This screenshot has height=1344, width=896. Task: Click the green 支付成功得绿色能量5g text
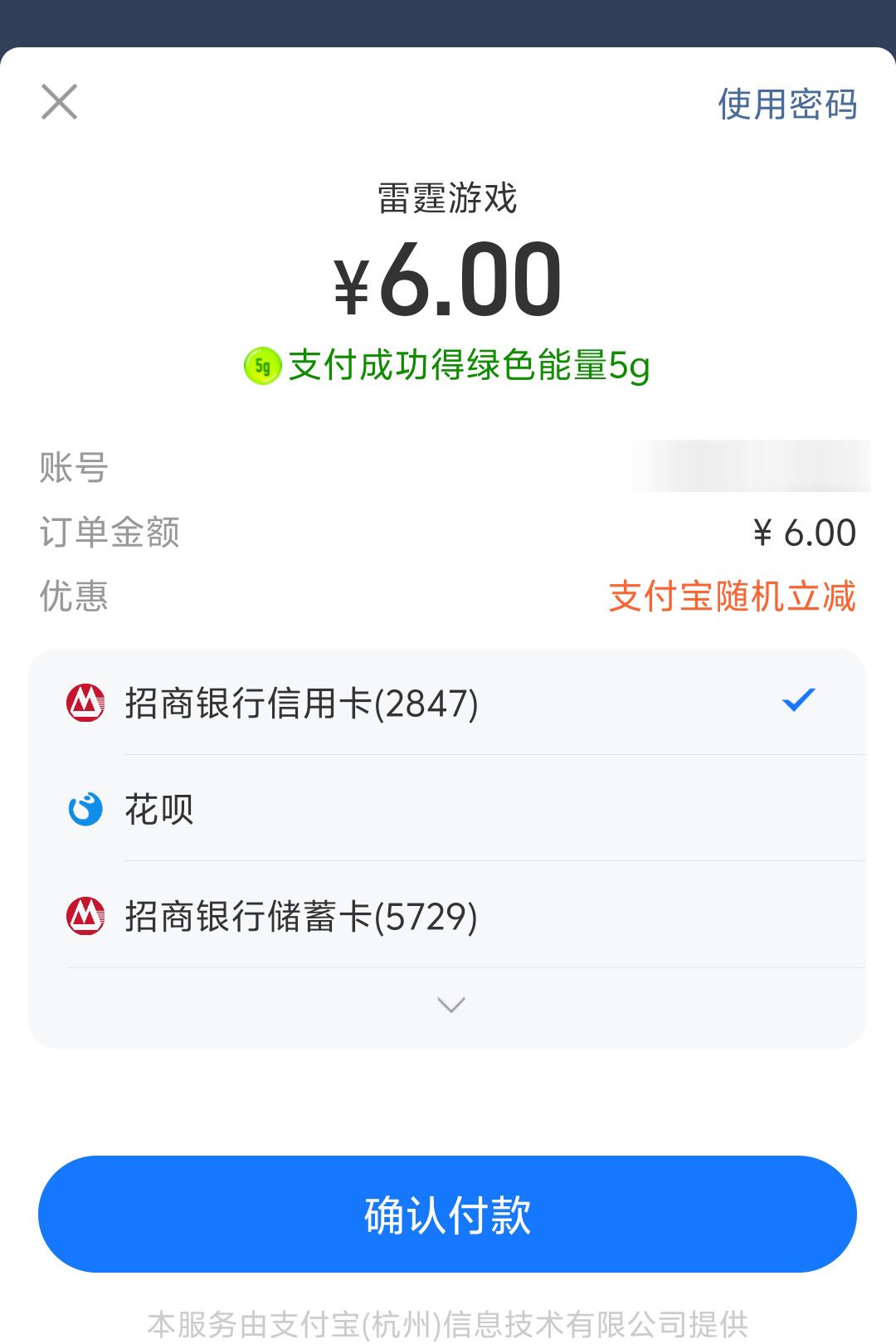pyautogui.click(x=468, y=365)
